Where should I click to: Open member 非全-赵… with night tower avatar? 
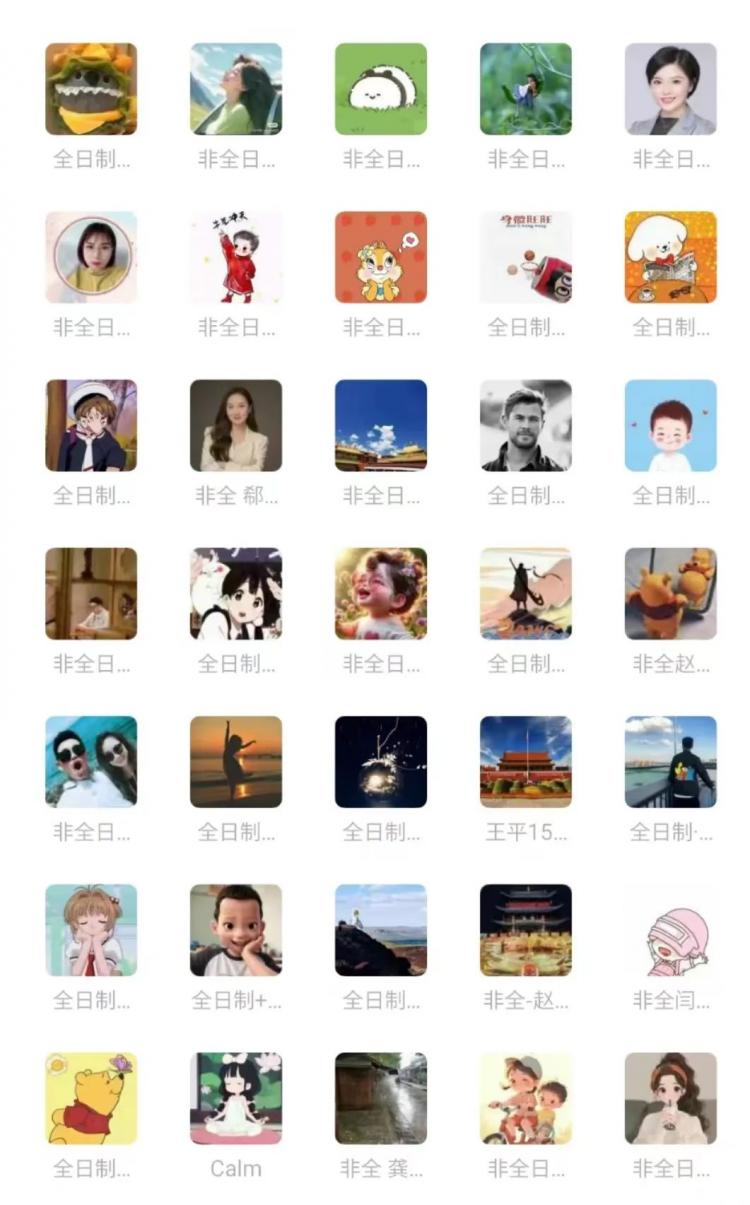click(526, 930)
